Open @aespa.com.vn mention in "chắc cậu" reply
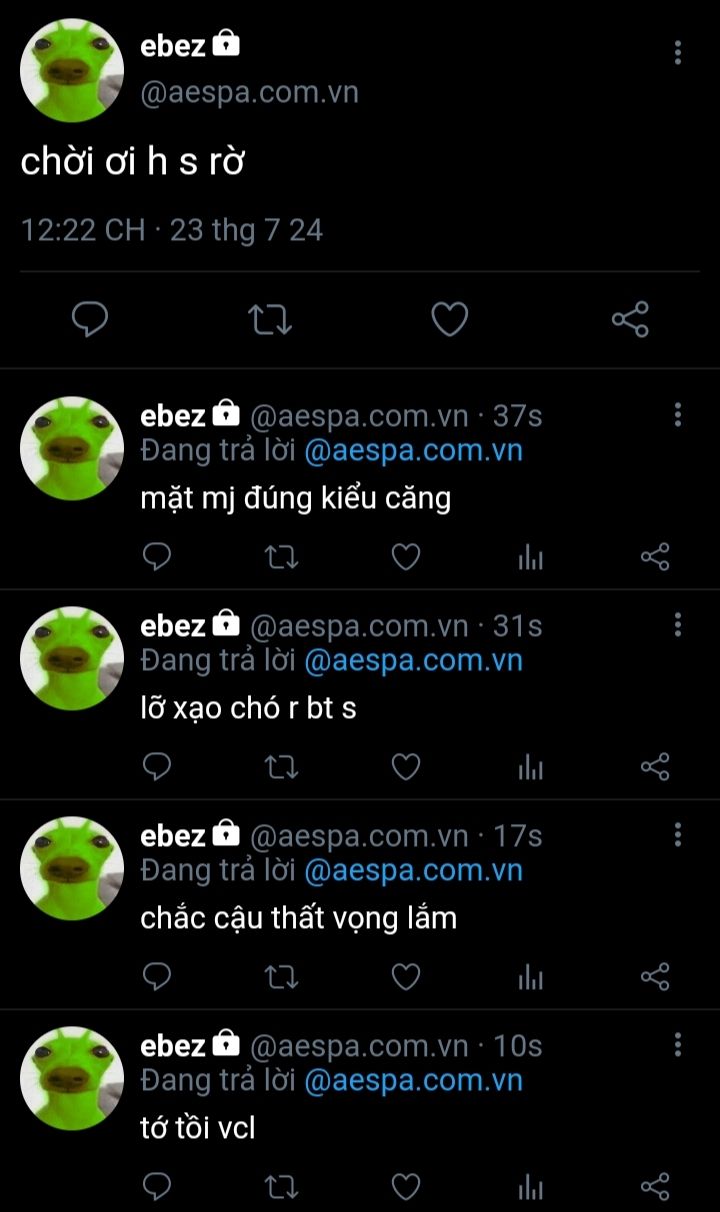720x1212 pixels. click(x=412, y=870)
